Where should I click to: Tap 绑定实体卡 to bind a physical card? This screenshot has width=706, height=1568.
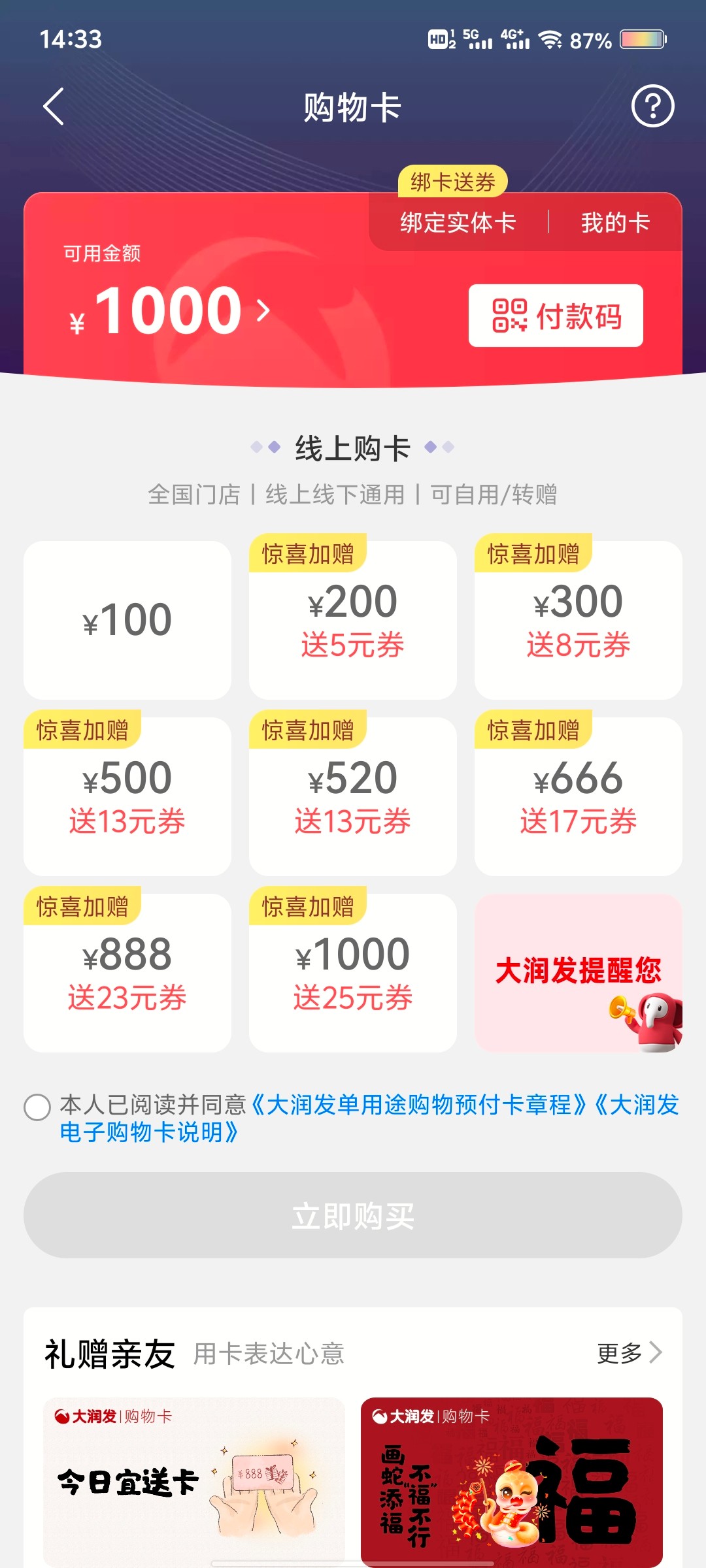coord(458,223)
